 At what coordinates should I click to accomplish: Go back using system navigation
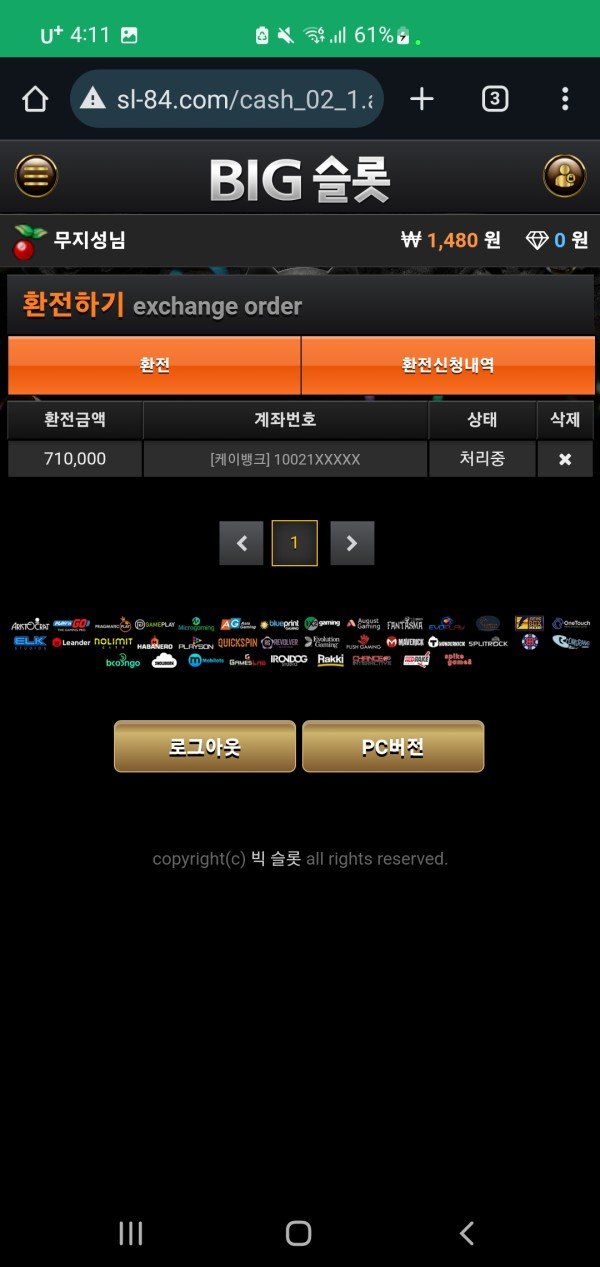466,1233
